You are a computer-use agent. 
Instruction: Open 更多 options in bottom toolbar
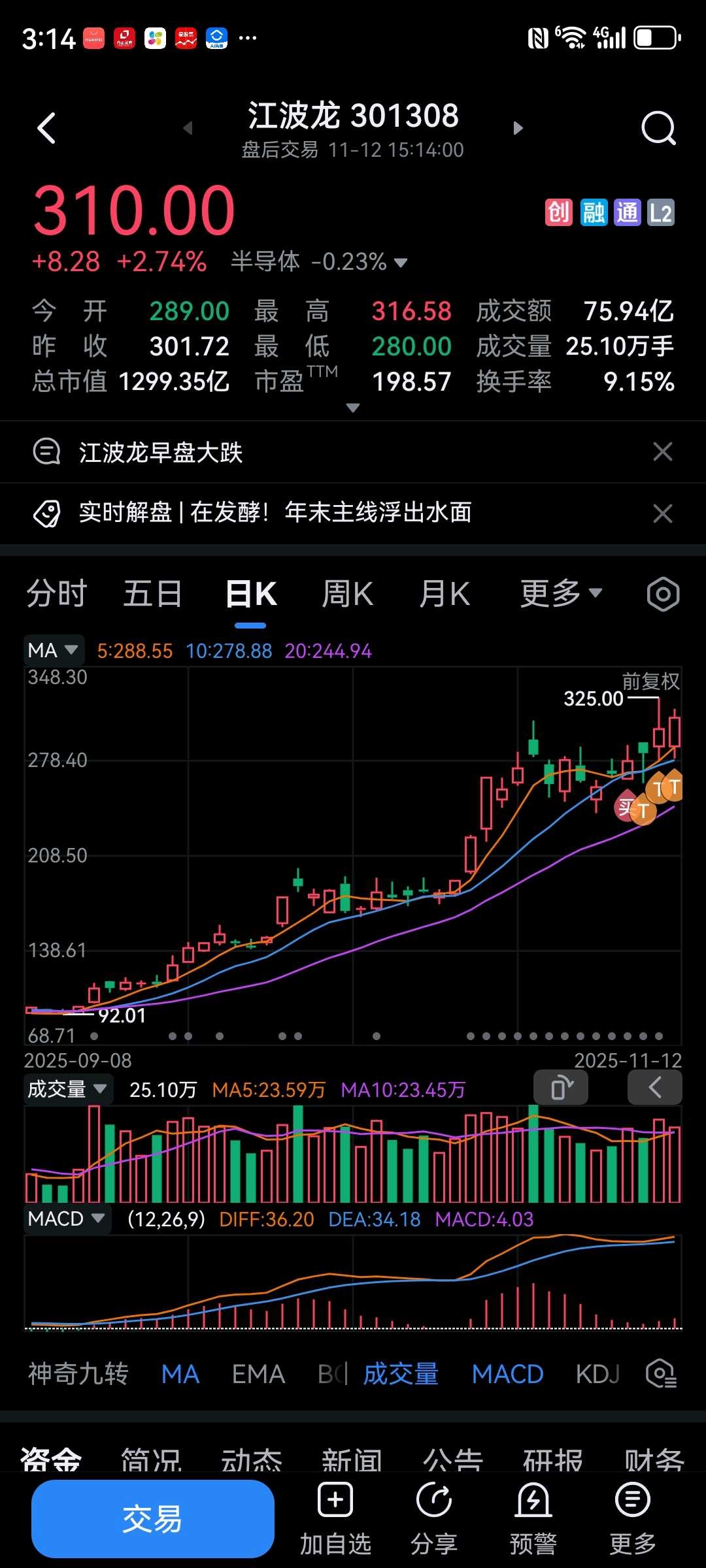click(630, 1516)
